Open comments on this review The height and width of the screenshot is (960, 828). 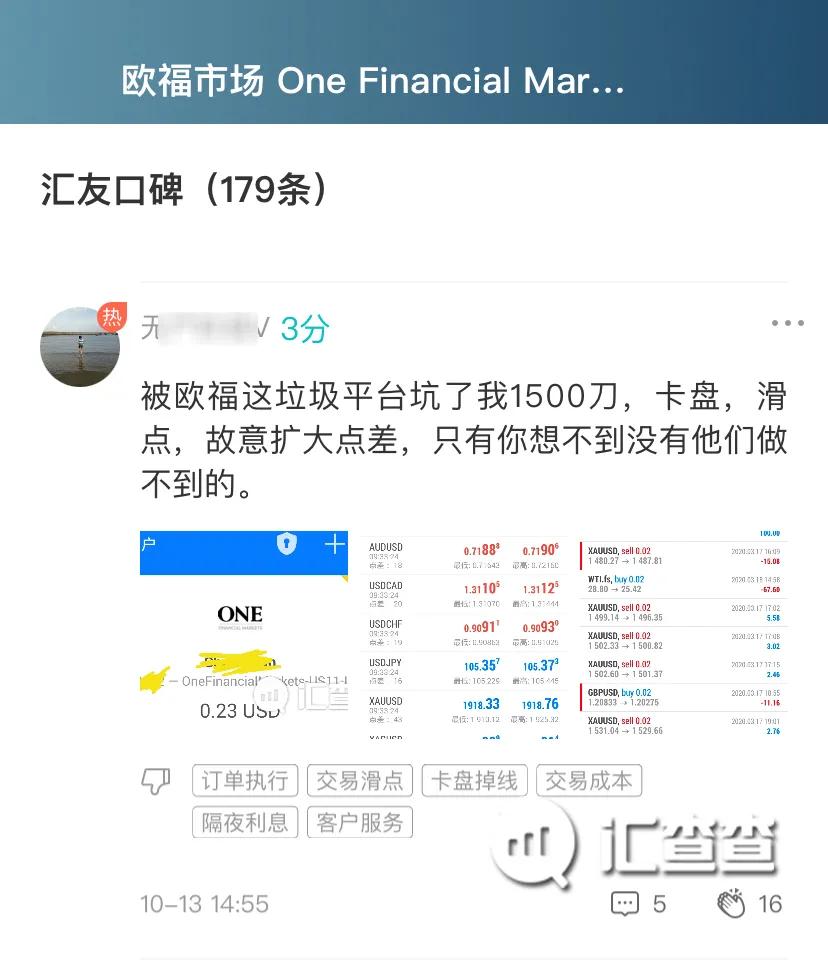pyautogui.click(x=638, y=904)
